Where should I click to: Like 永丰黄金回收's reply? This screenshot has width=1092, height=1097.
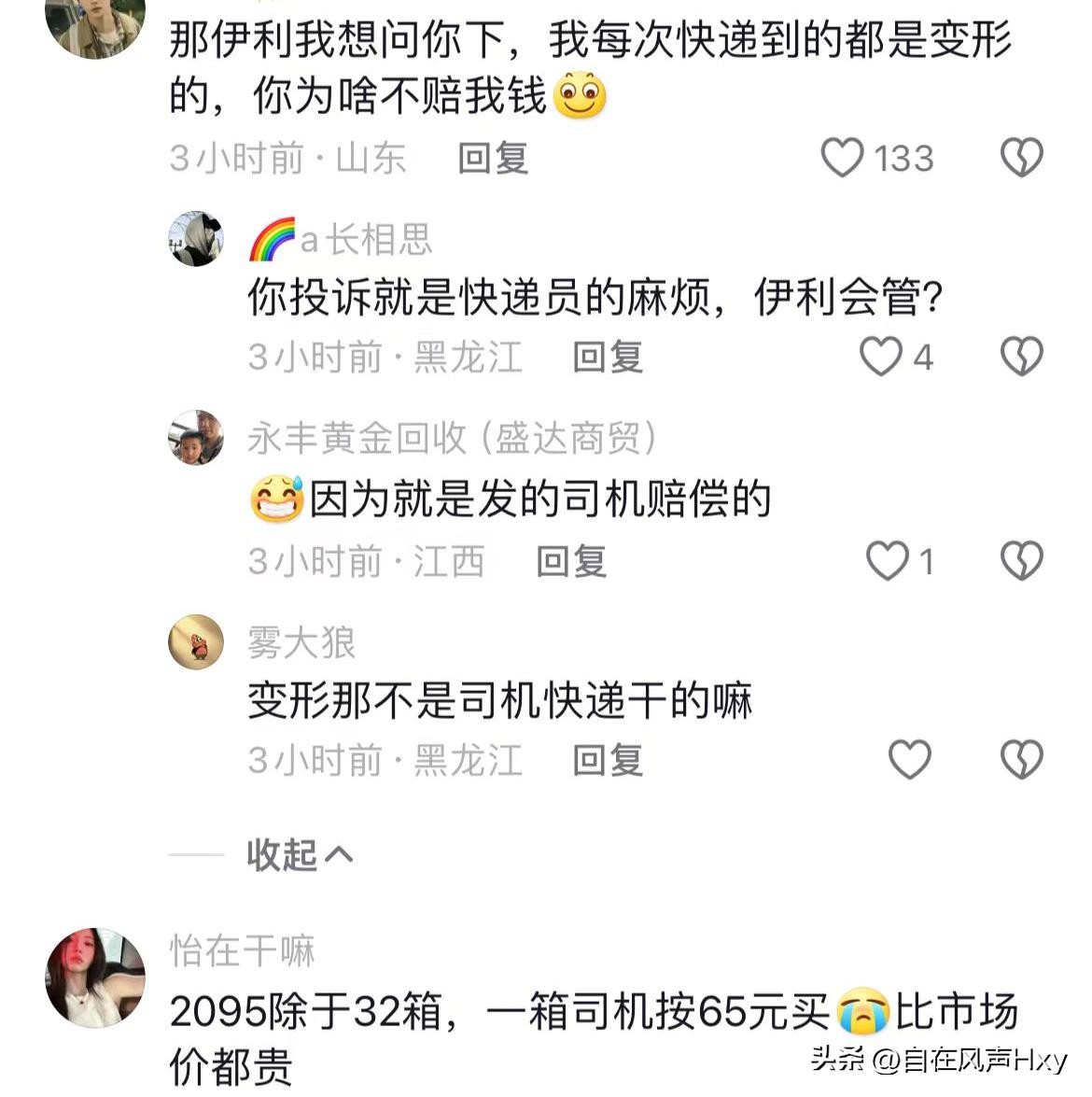[x=887, y=561]
